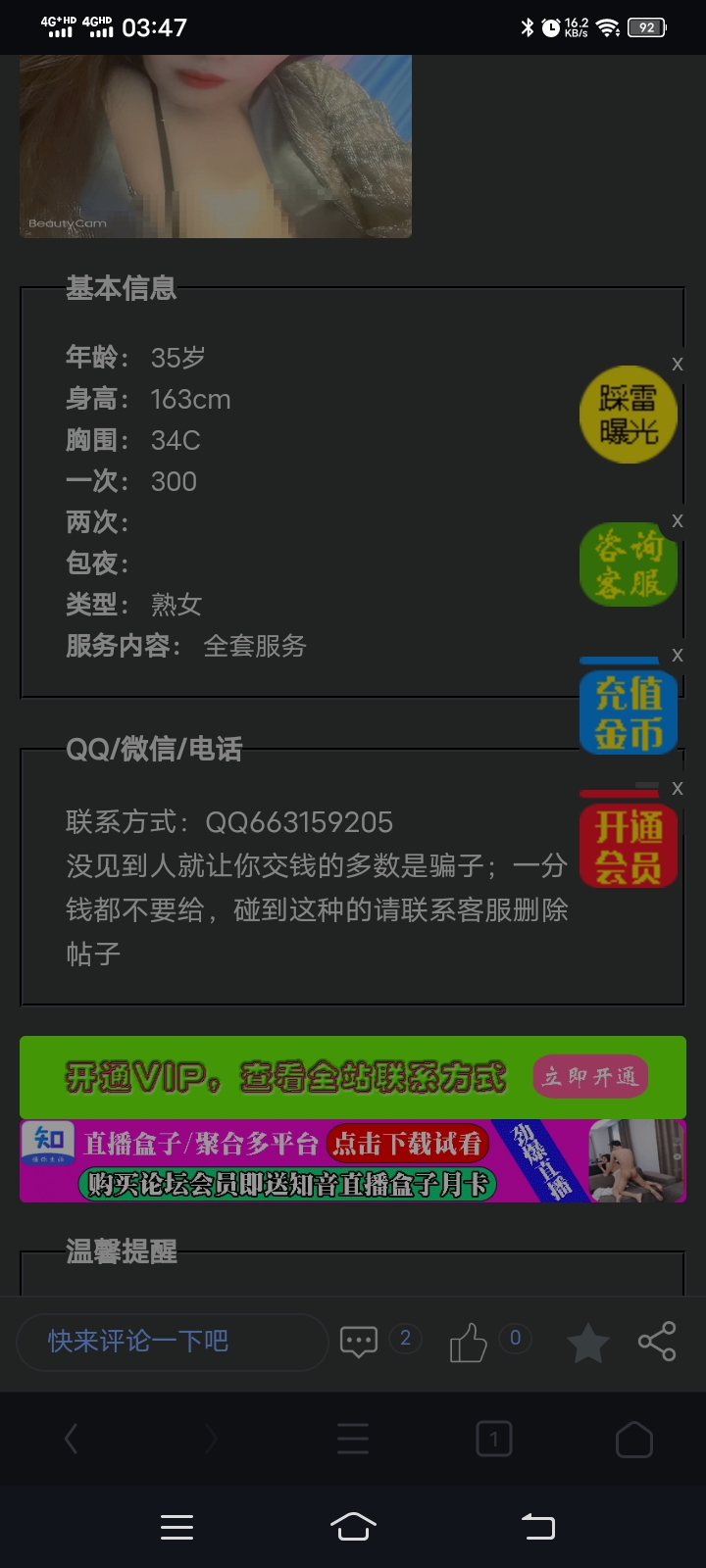The height and width of the screenshot is (1568, 706).
Task: Tap the 踩雷曝光 floating button
Action: point(628,414)
